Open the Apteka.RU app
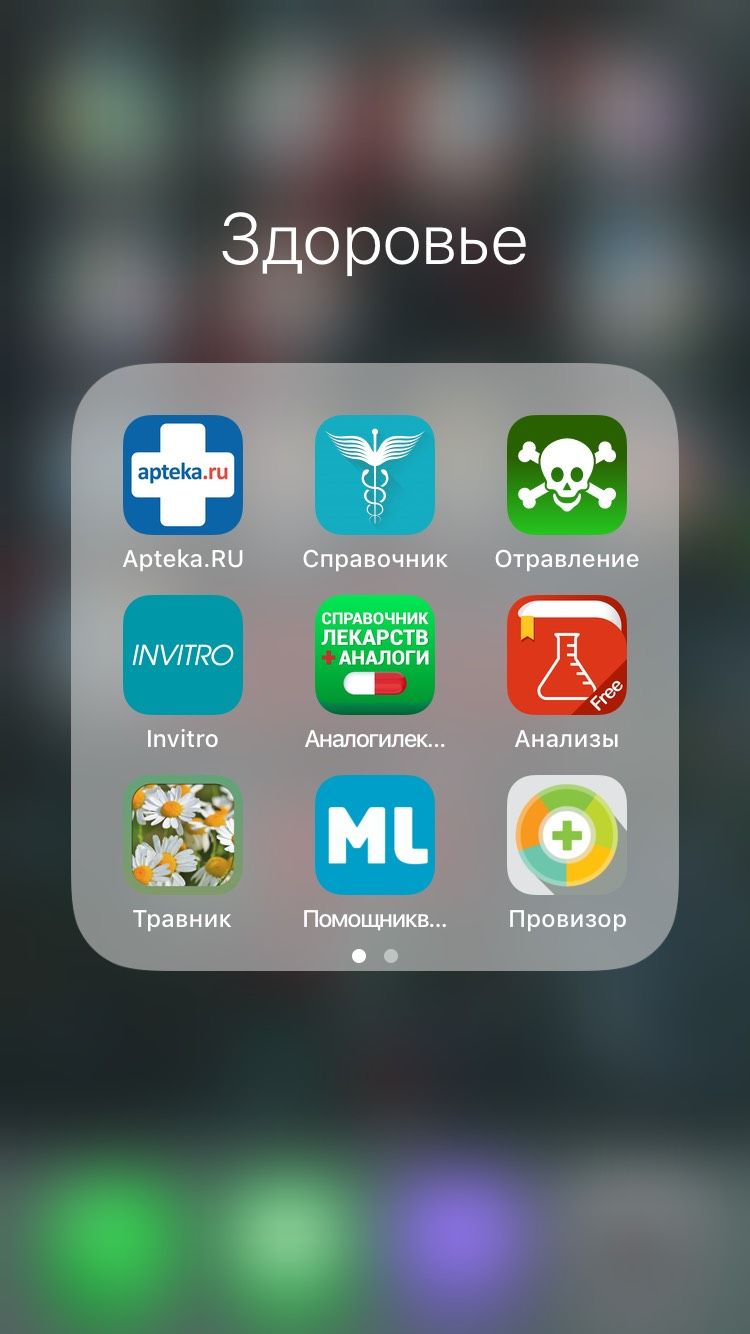Viewport: 750px width, 1334px height. click(183, 475)
